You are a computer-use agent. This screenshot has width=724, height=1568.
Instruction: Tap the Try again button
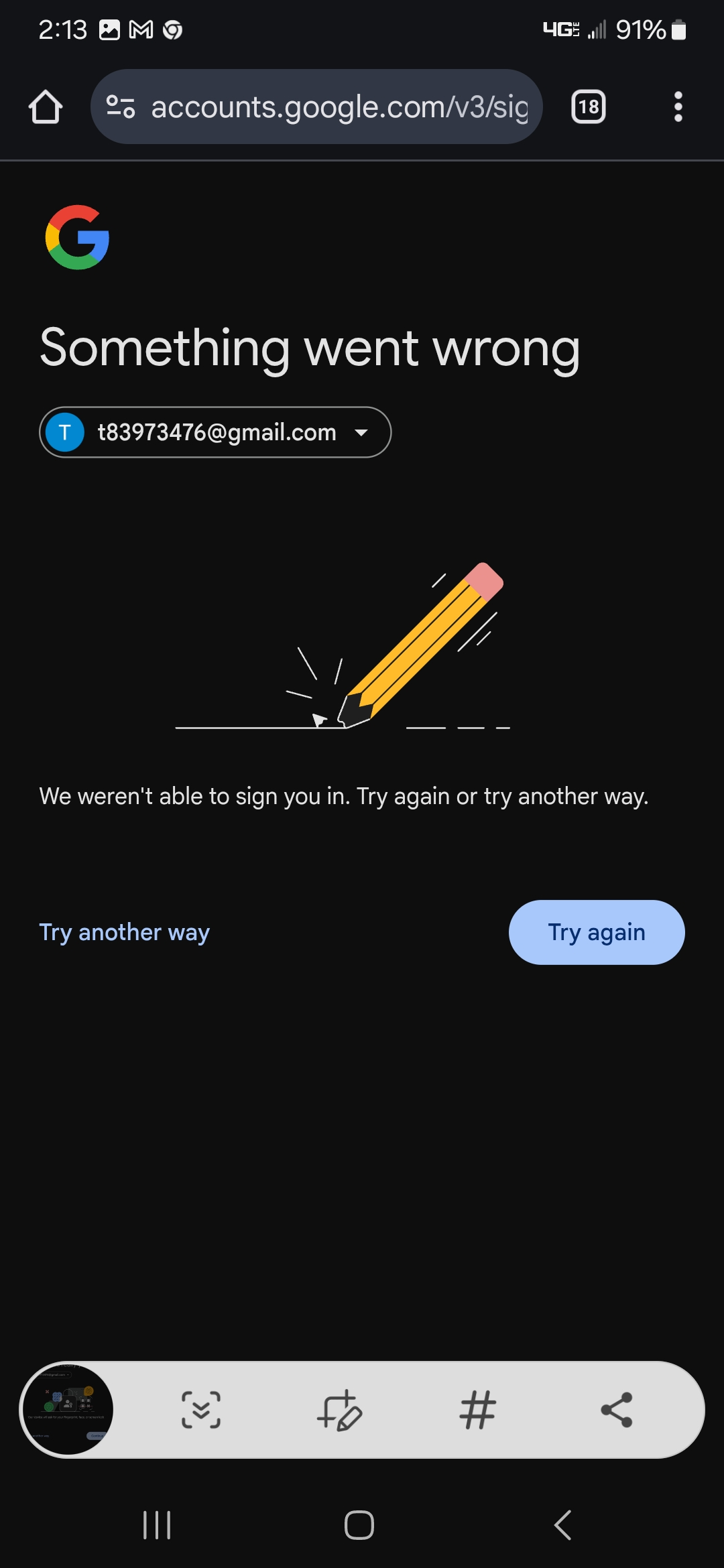597,932
